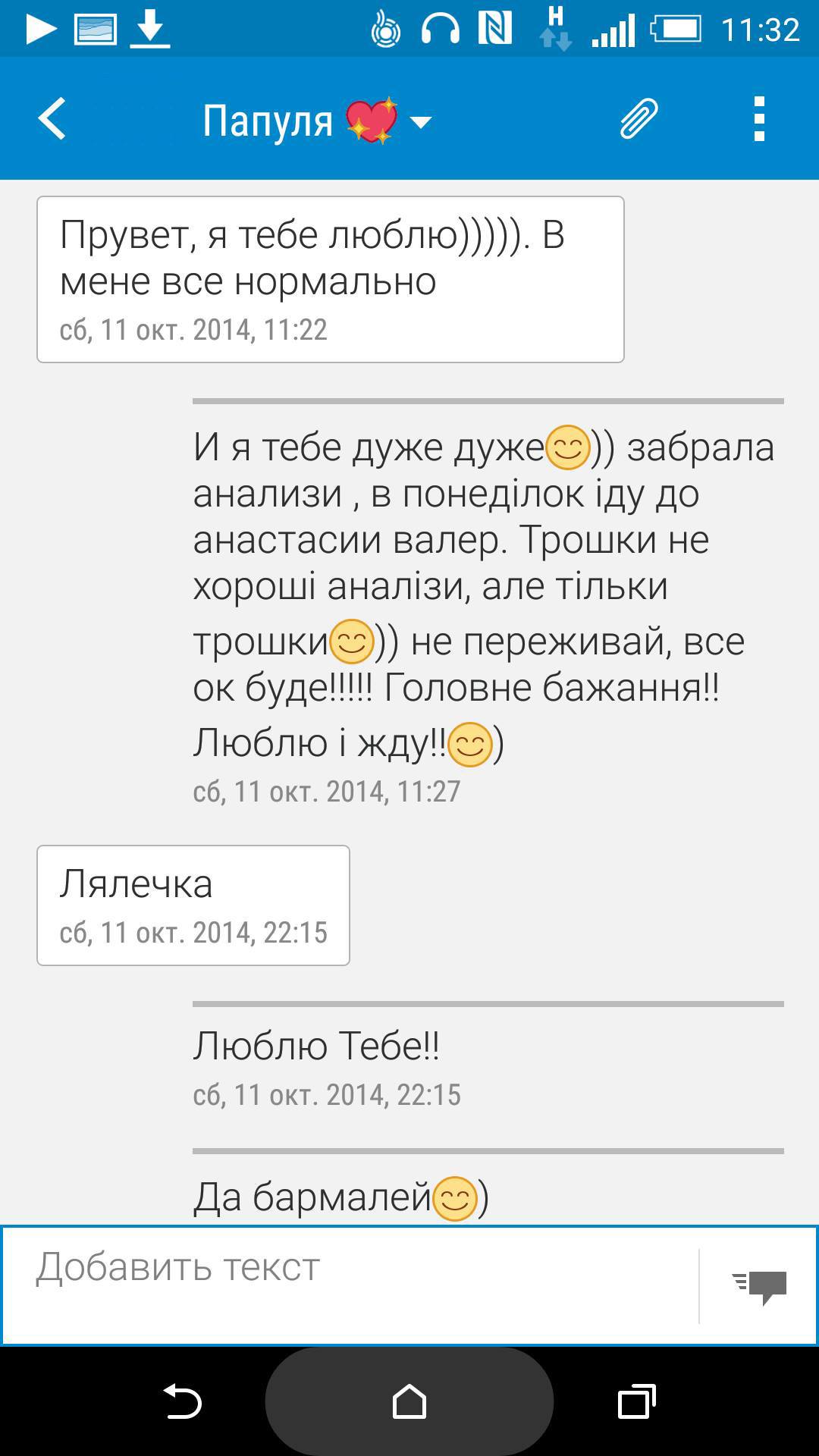Expand the Папуля contact dropdown
This screenshot has height=1456, width=819.
point(420,121)
